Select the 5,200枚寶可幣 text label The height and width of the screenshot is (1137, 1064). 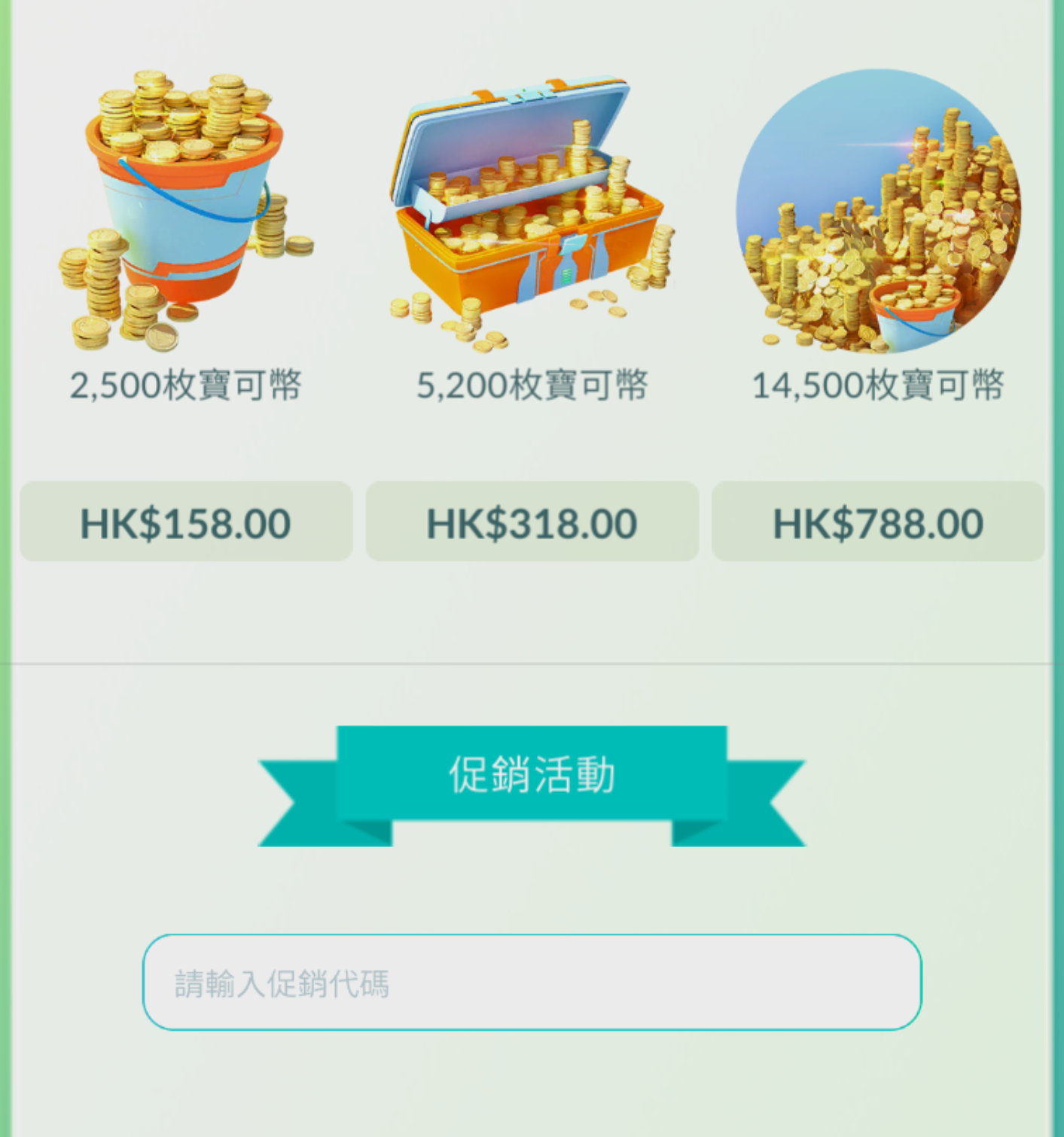tap(532, 384)
